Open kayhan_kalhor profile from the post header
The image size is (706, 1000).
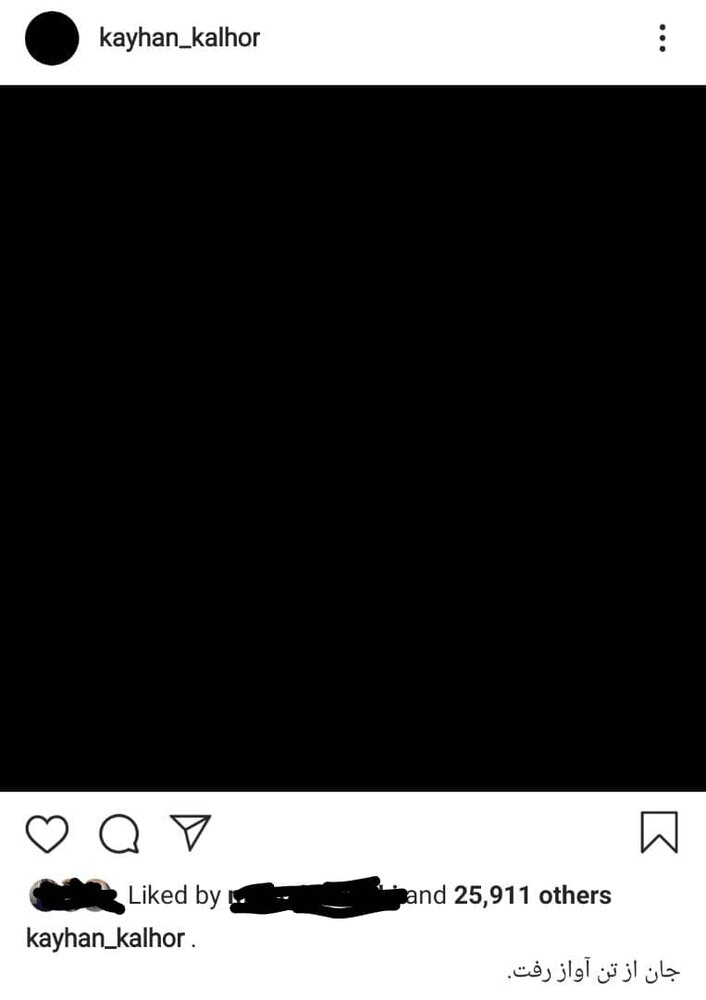[180, 38]
